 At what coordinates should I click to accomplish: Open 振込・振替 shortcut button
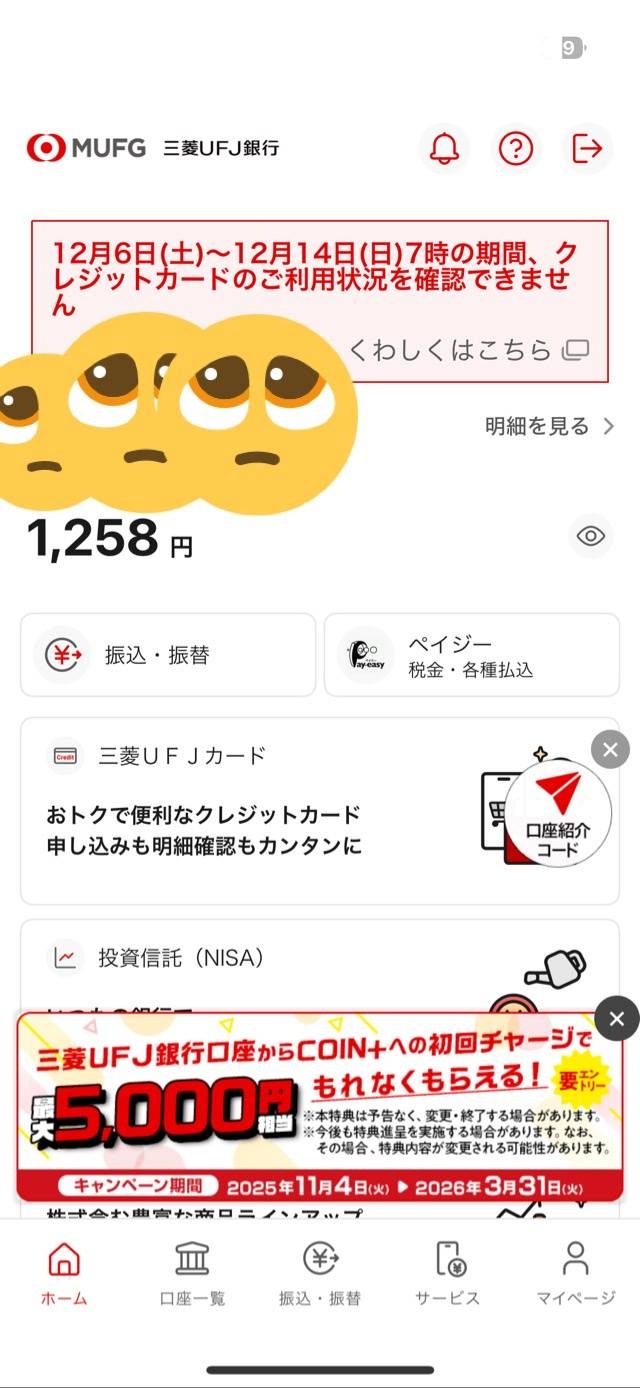[x=168, y=655]
